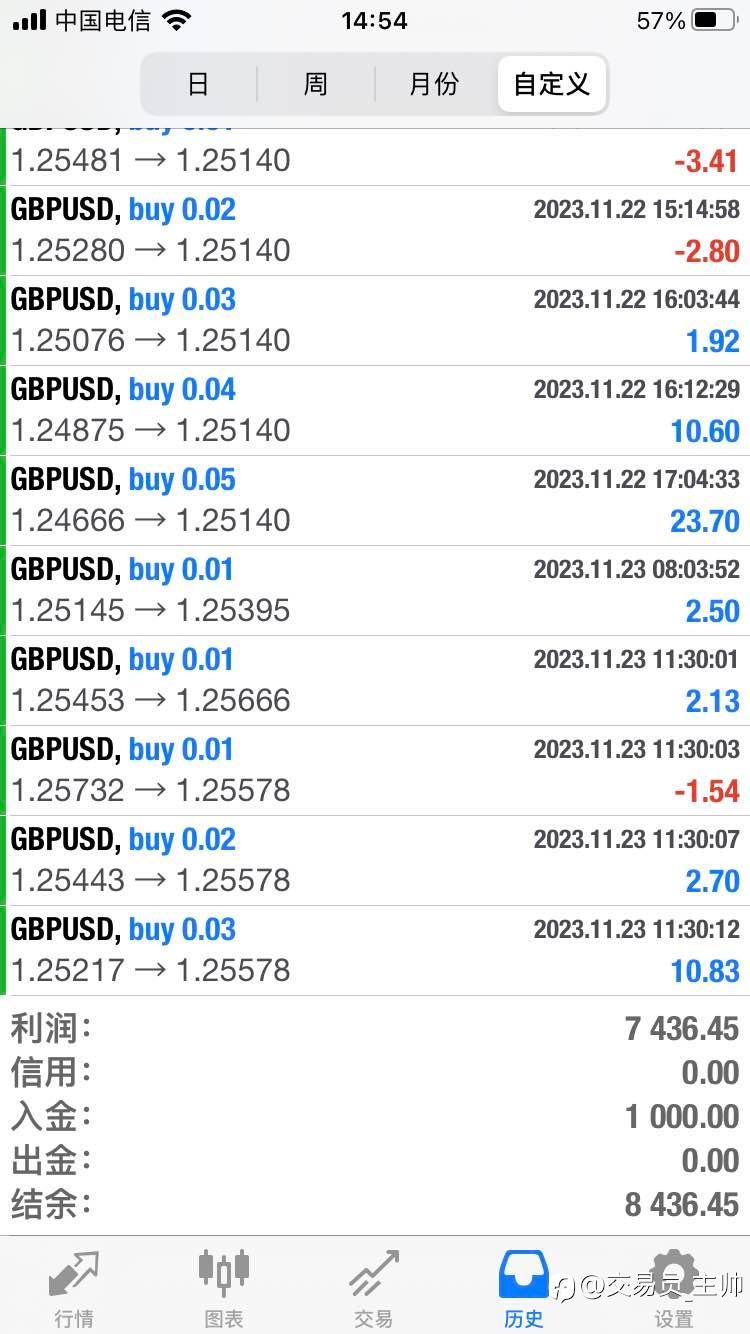This screenshot has height=1334, width=750.
Task: Switch to the 日 (day) period
Action: [x=198, y=84]
